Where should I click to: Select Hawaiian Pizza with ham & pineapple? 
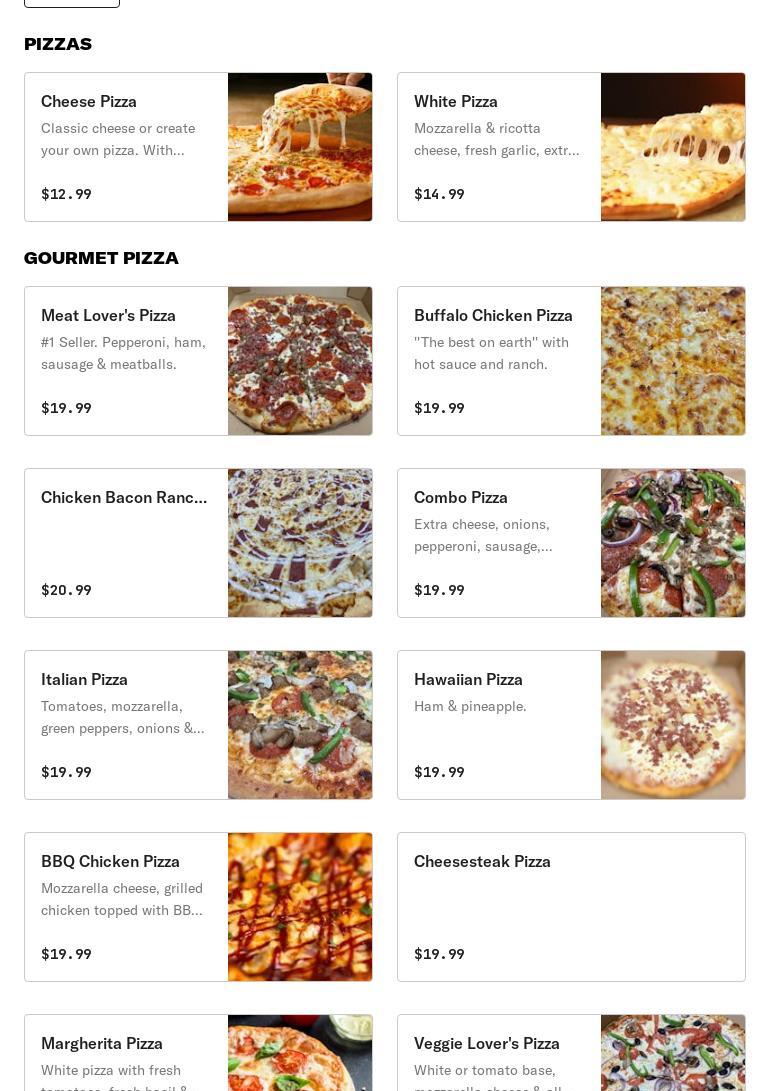tap(571, 725)
